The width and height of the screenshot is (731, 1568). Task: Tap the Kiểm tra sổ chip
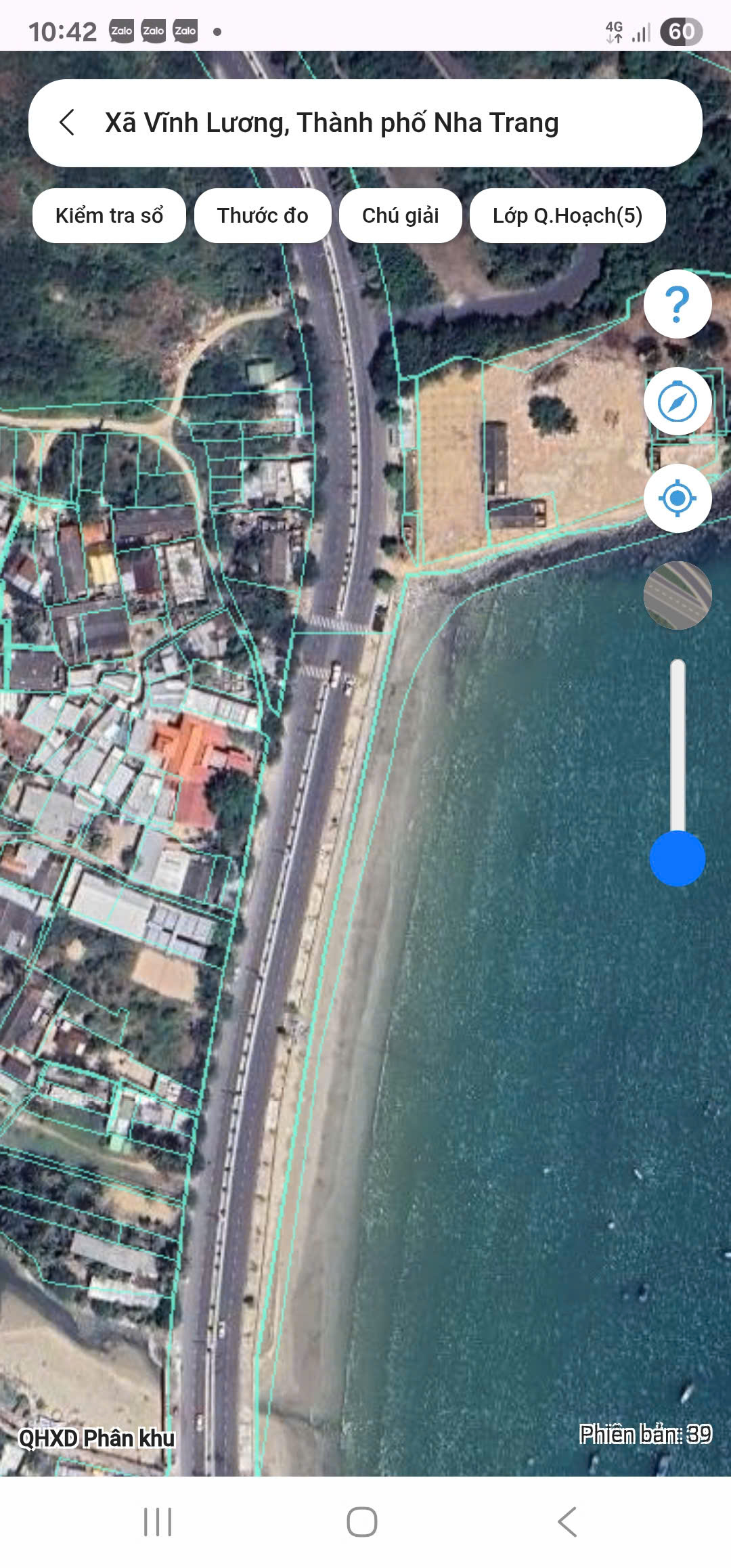coord(109,215)
